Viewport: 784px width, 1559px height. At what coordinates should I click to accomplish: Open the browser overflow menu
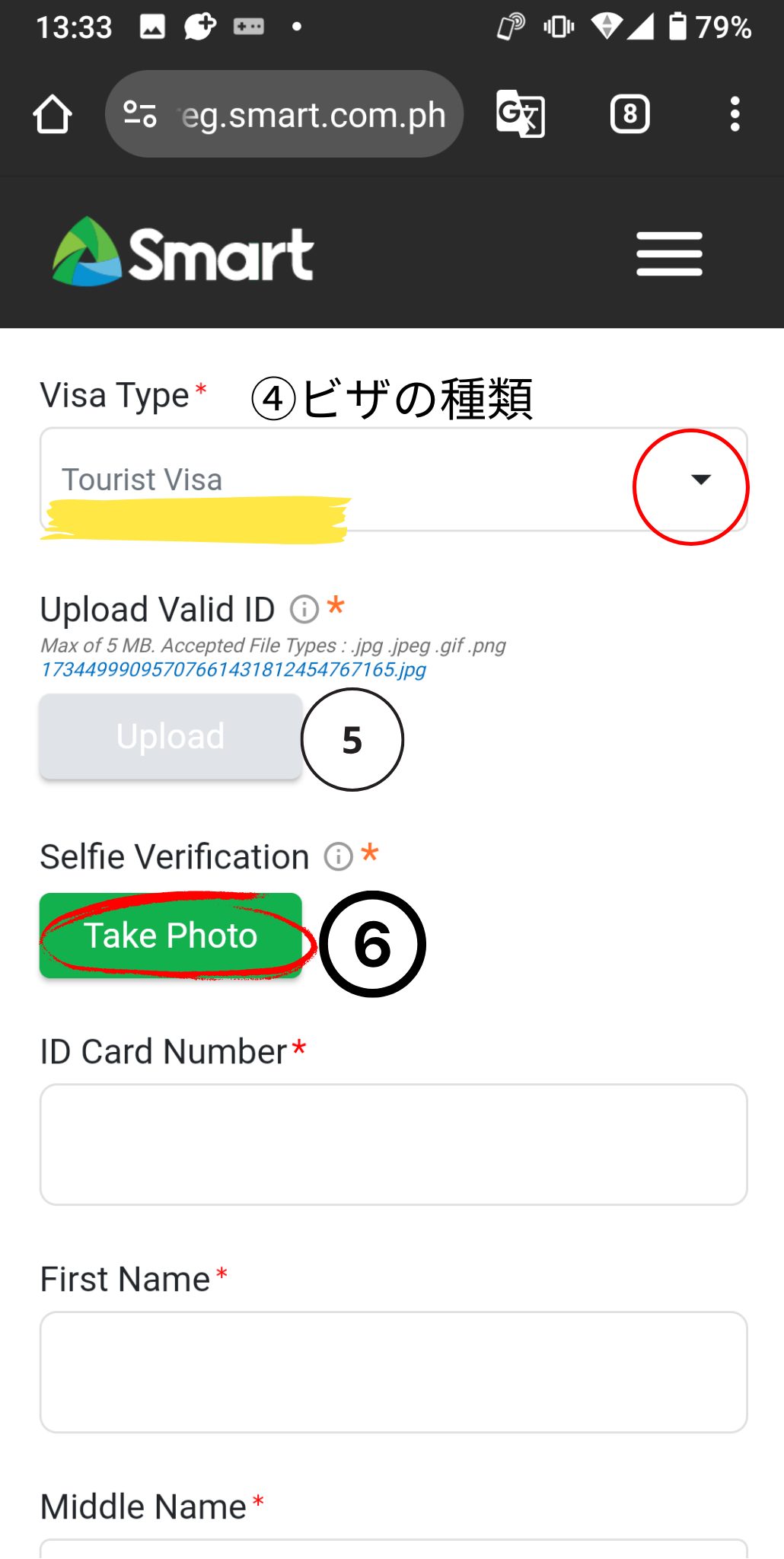[735, 114]
